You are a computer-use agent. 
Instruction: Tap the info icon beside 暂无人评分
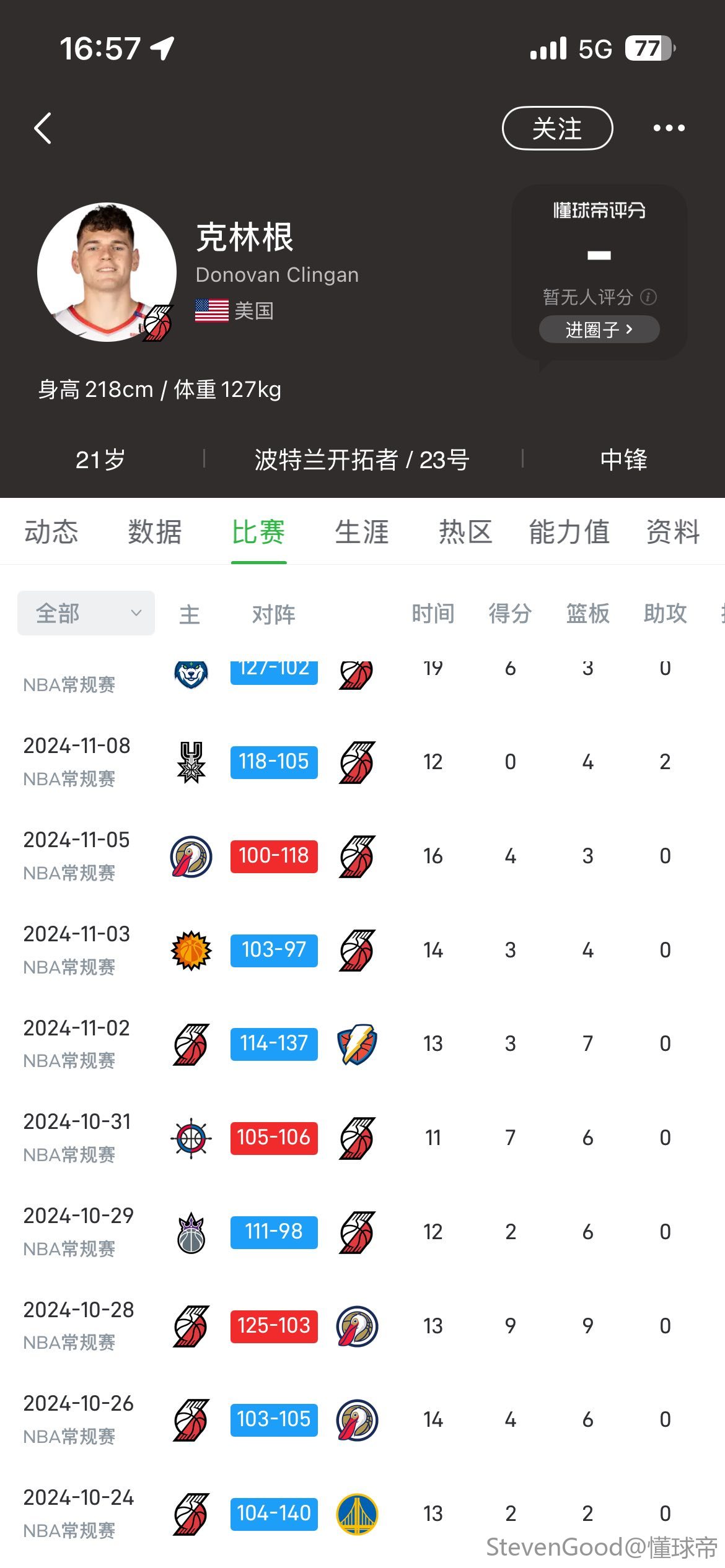click(x=648, y=297)
